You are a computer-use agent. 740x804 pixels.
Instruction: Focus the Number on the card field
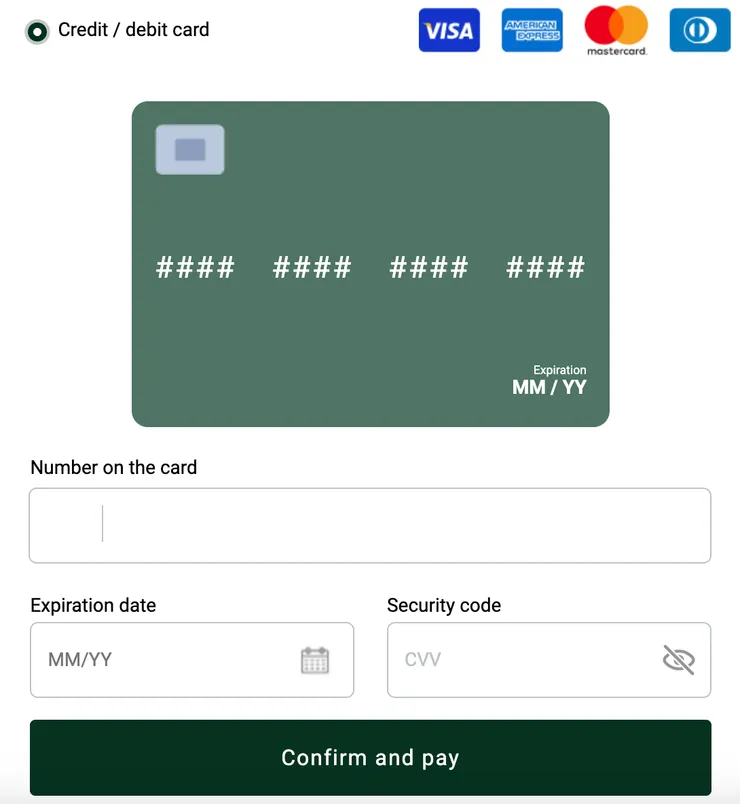(370, 525)
